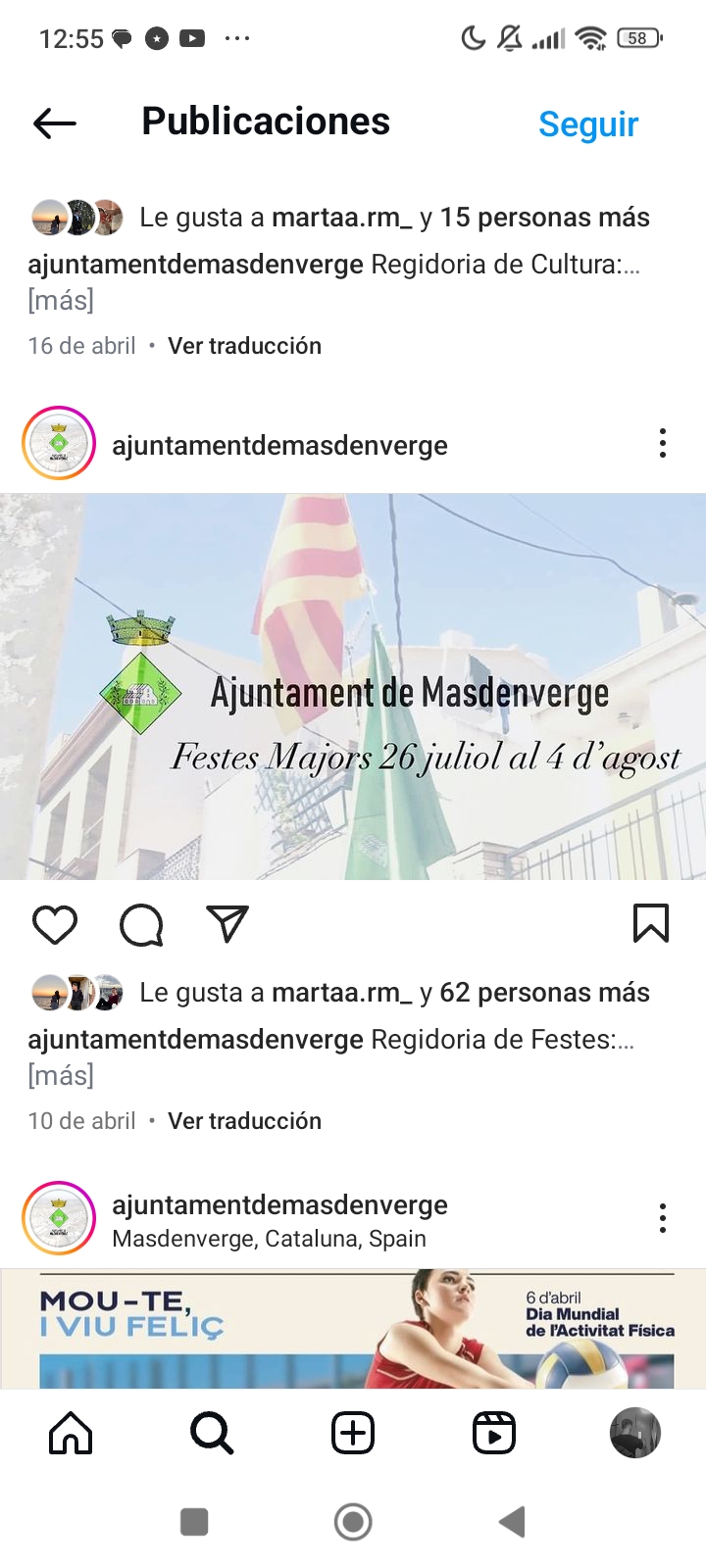Comment on the Festes Majors post
706x1568 pixels.
pos(141,924)
